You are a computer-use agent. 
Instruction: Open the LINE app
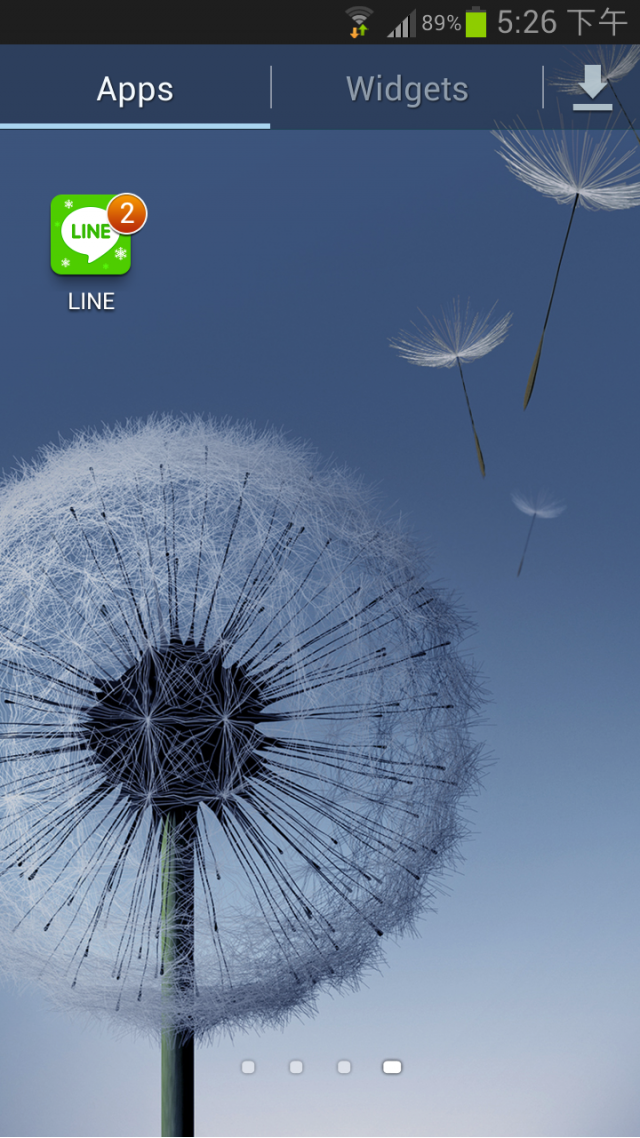coord(91,236)
